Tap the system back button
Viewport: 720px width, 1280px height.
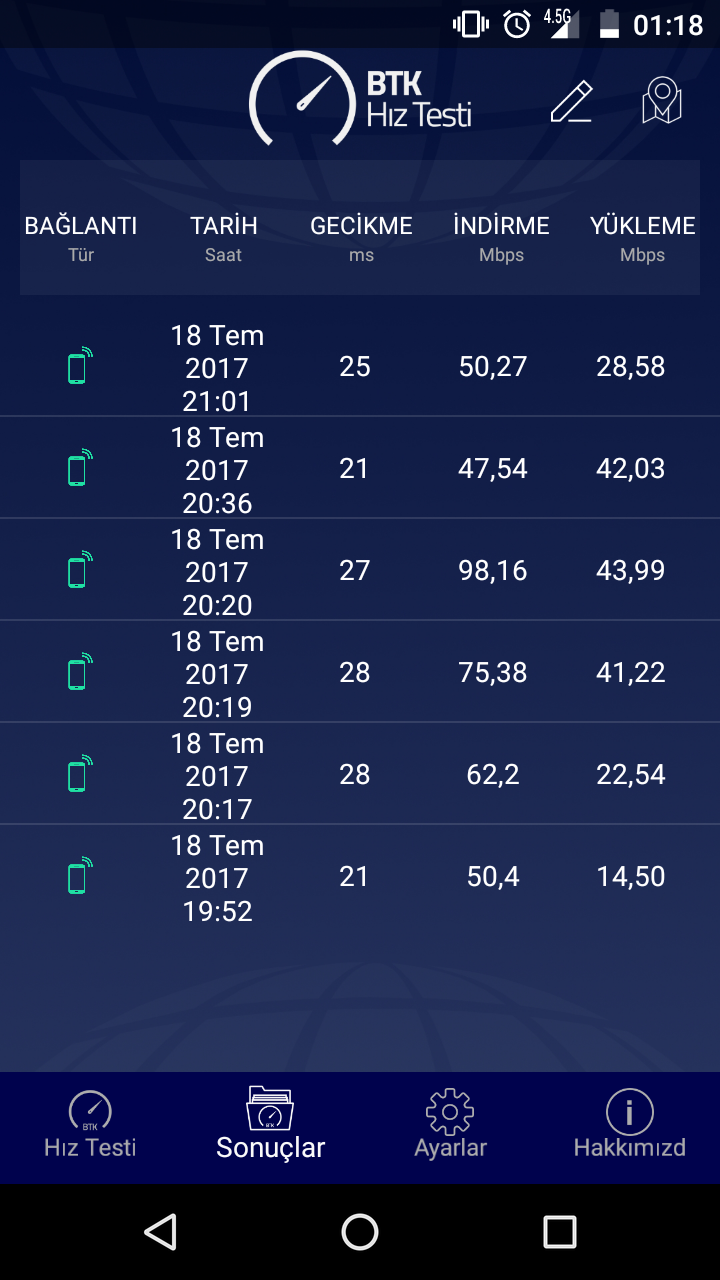click(x=160, y=1232)
